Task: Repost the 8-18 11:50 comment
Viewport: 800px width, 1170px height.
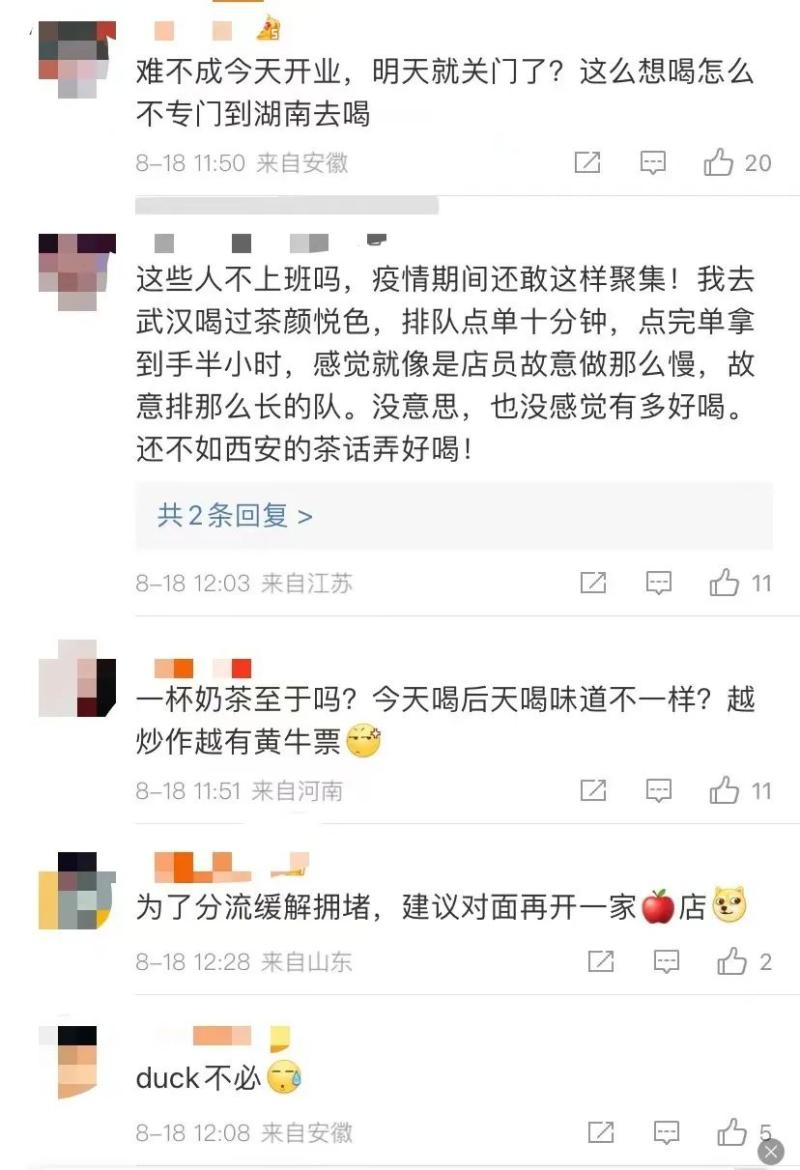Action: (x=587, y=162)
